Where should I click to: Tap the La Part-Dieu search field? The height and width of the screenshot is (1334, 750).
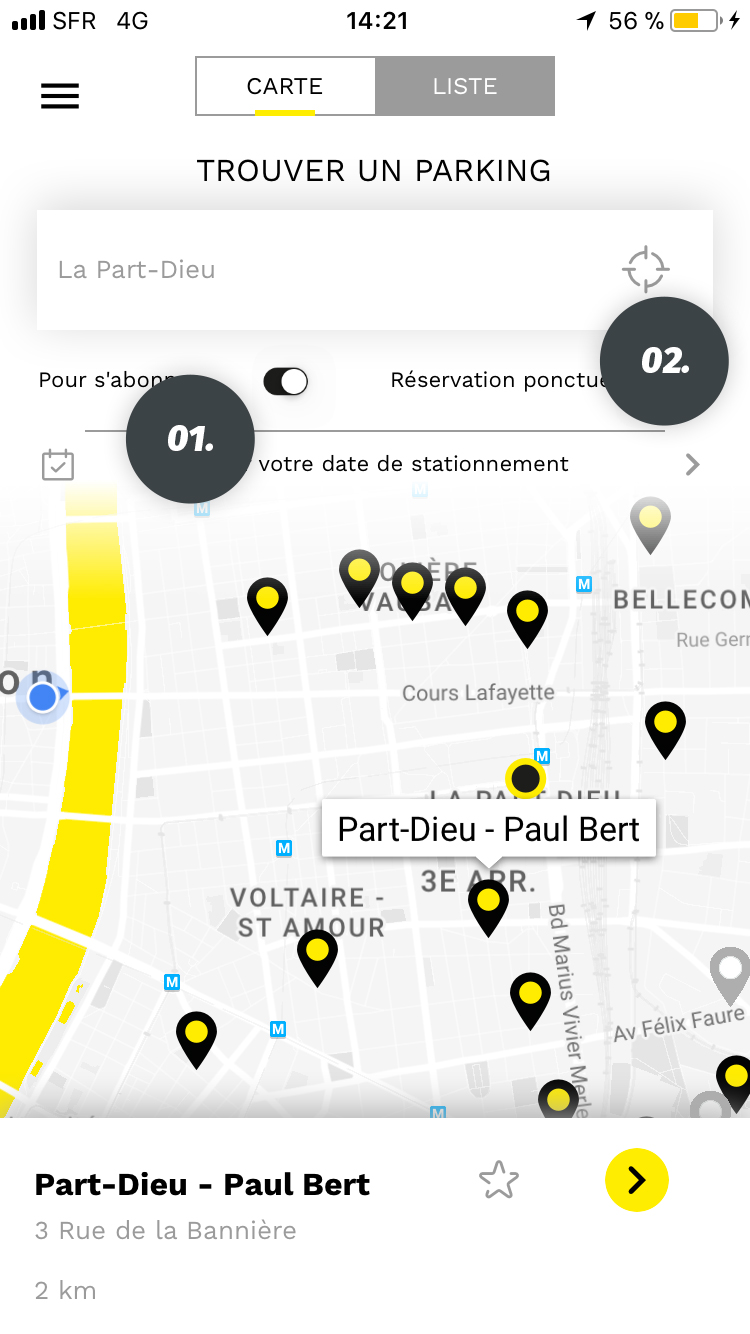[x=375, y=270]
